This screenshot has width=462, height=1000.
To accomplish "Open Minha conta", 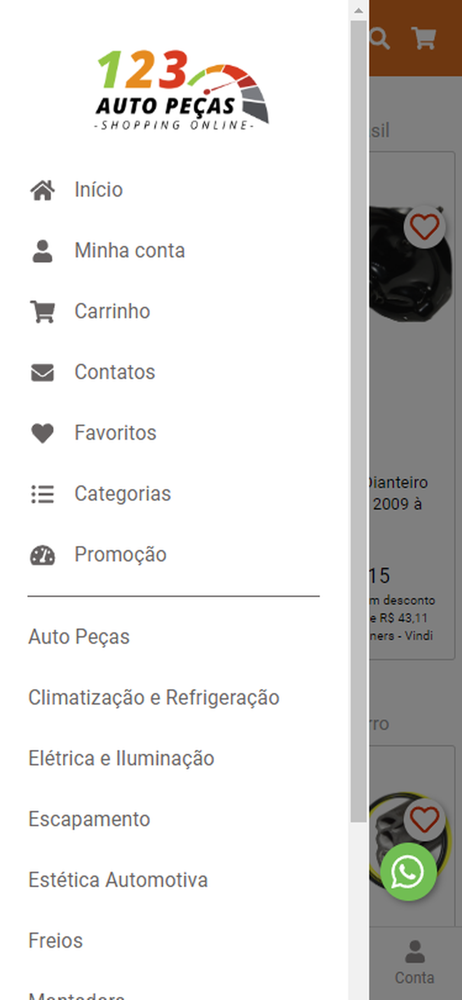I will 174,251.
